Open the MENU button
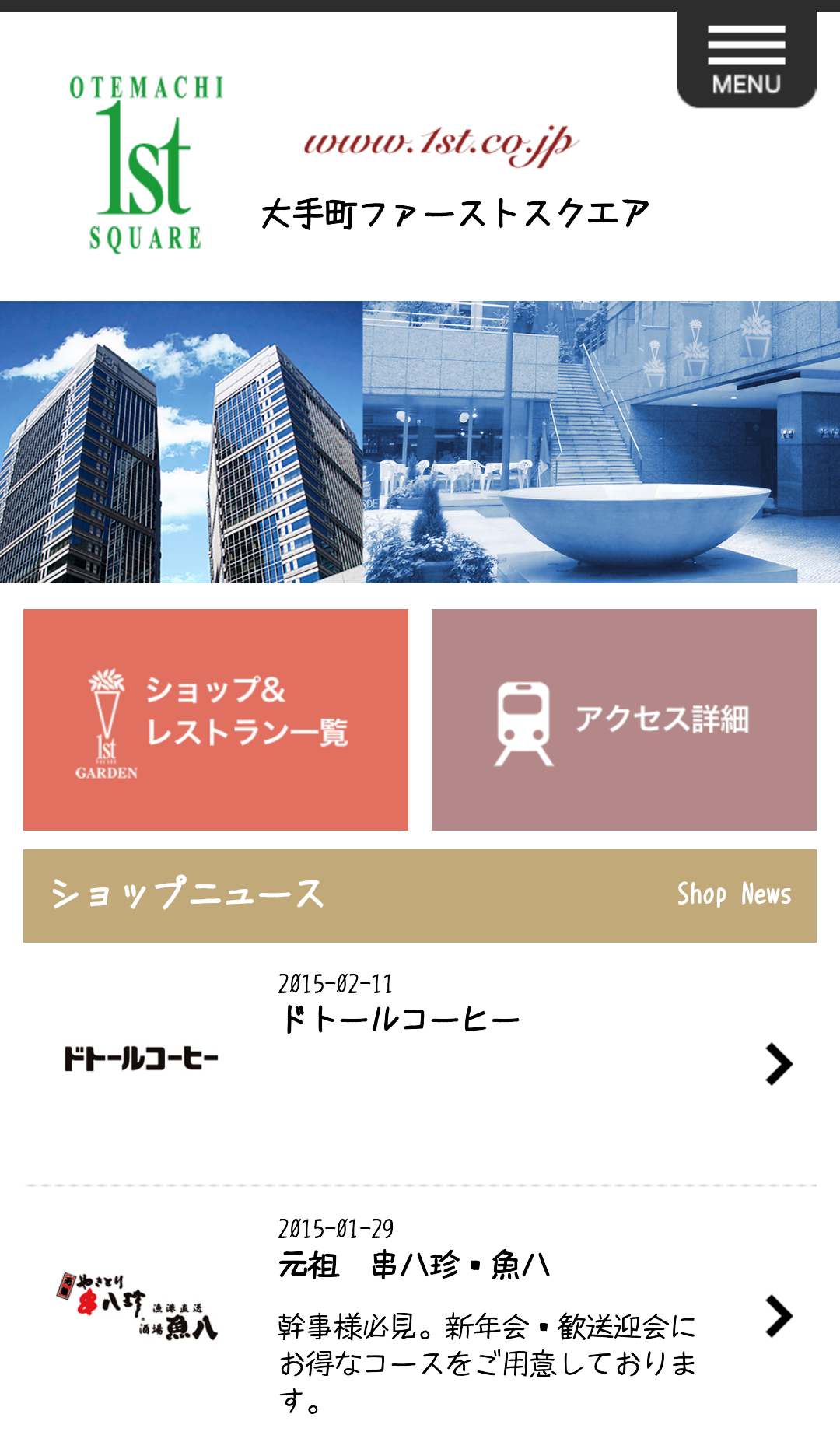 pyautogui.click(x=746, y=59)
